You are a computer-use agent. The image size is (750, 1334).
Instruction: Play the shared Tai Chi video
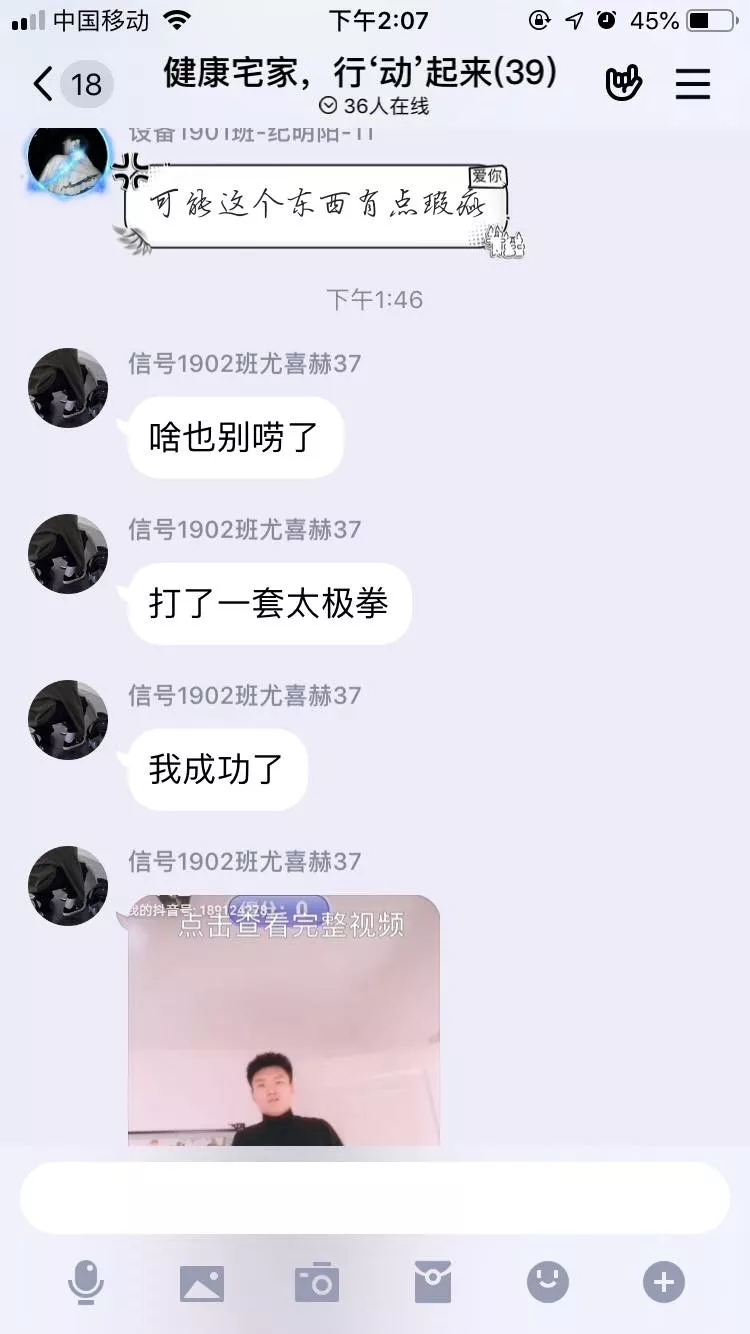point(284,1020)
